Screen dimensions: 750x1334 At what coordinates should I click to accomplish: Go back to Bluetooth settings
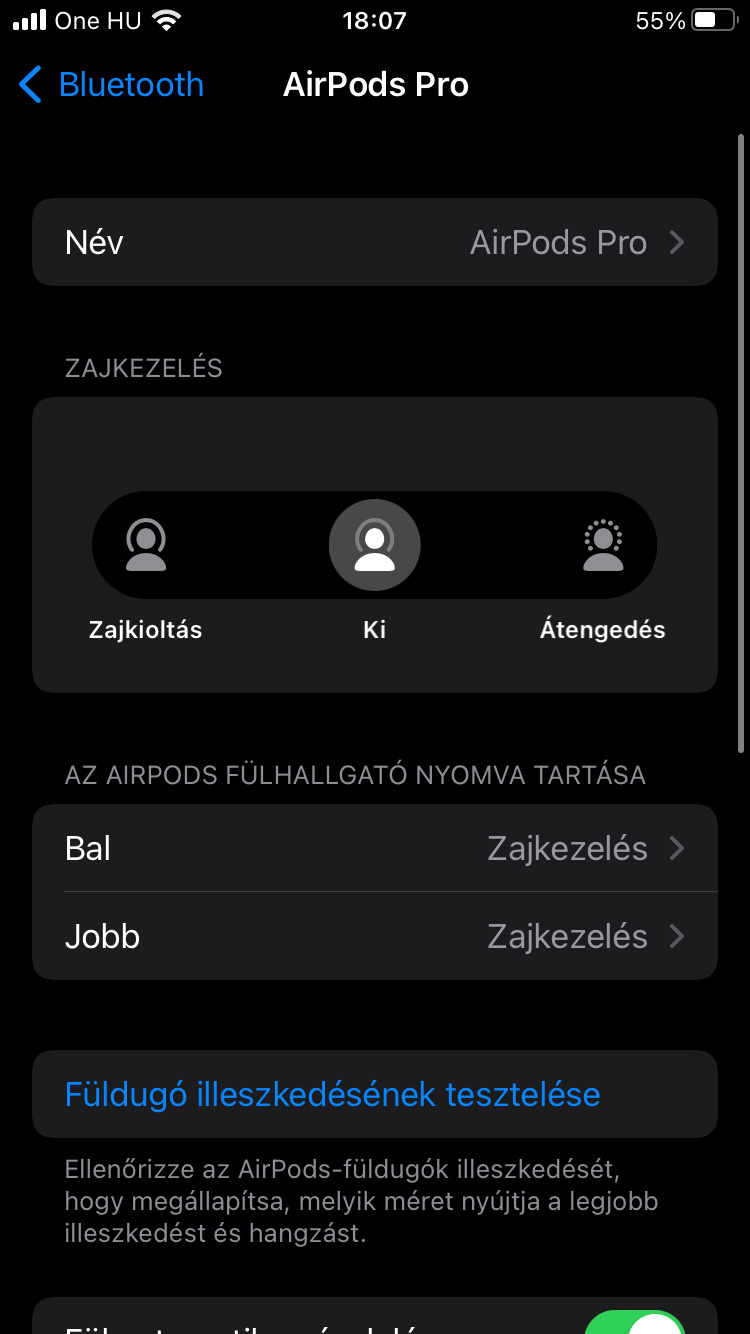tap(111, 85)
